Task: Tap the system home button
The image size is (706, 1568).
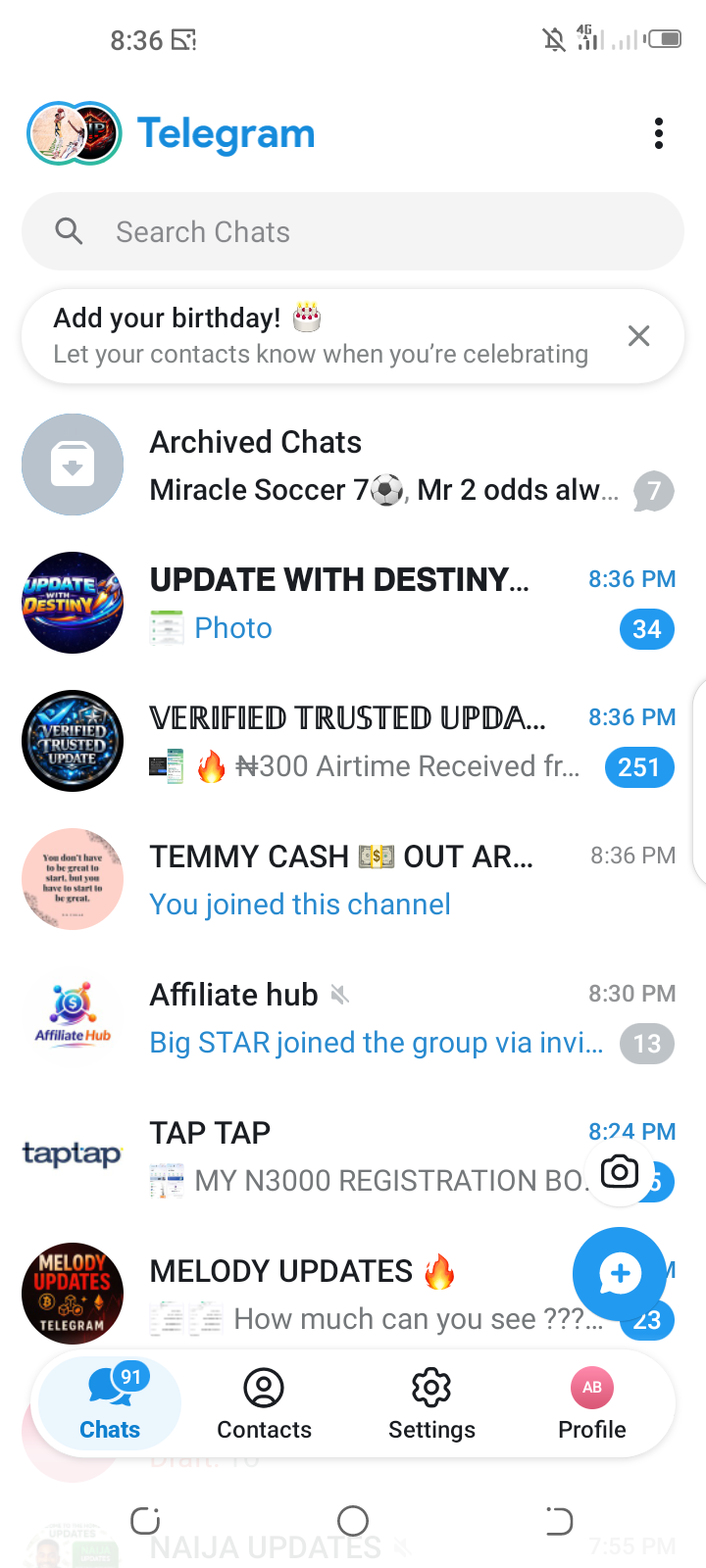Action: [353, 1521]
